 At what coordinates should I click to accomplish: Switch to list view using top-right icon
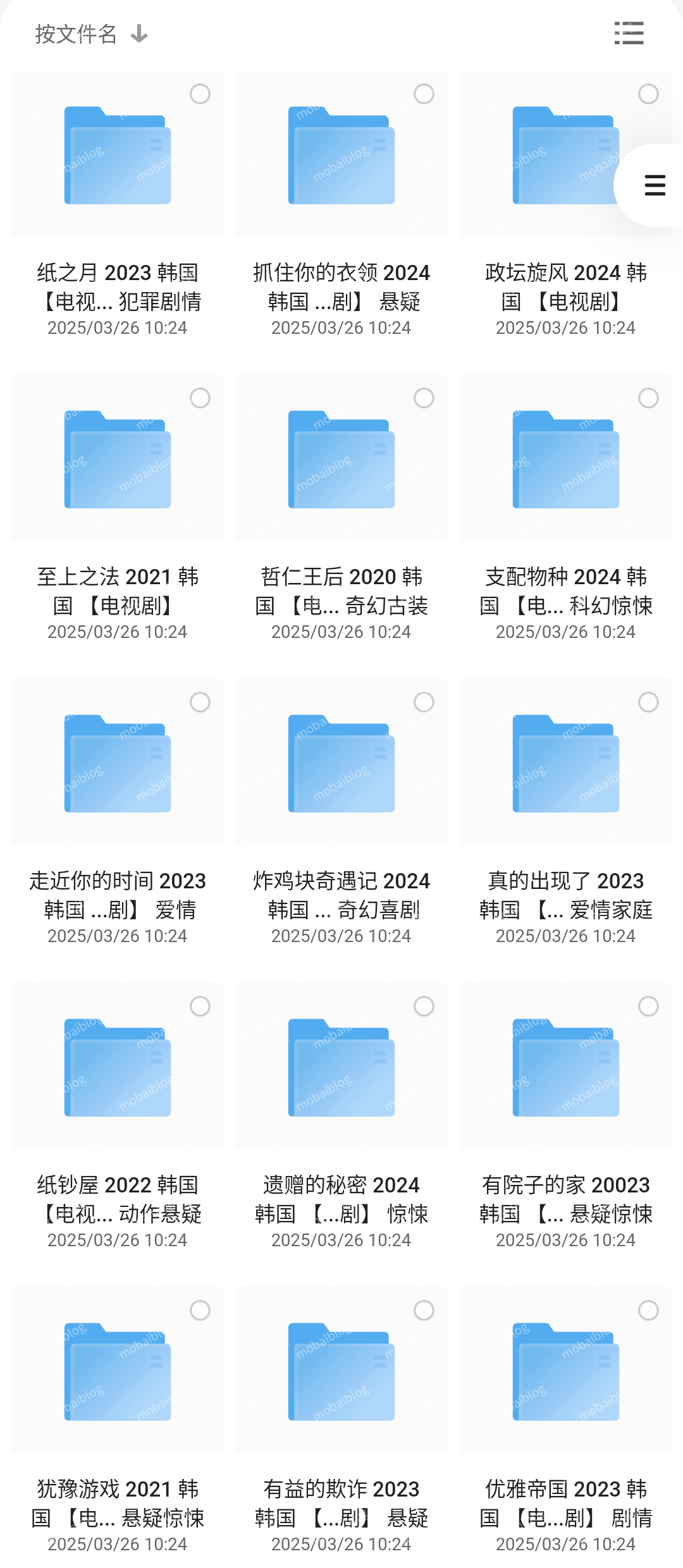pos(629,34)
